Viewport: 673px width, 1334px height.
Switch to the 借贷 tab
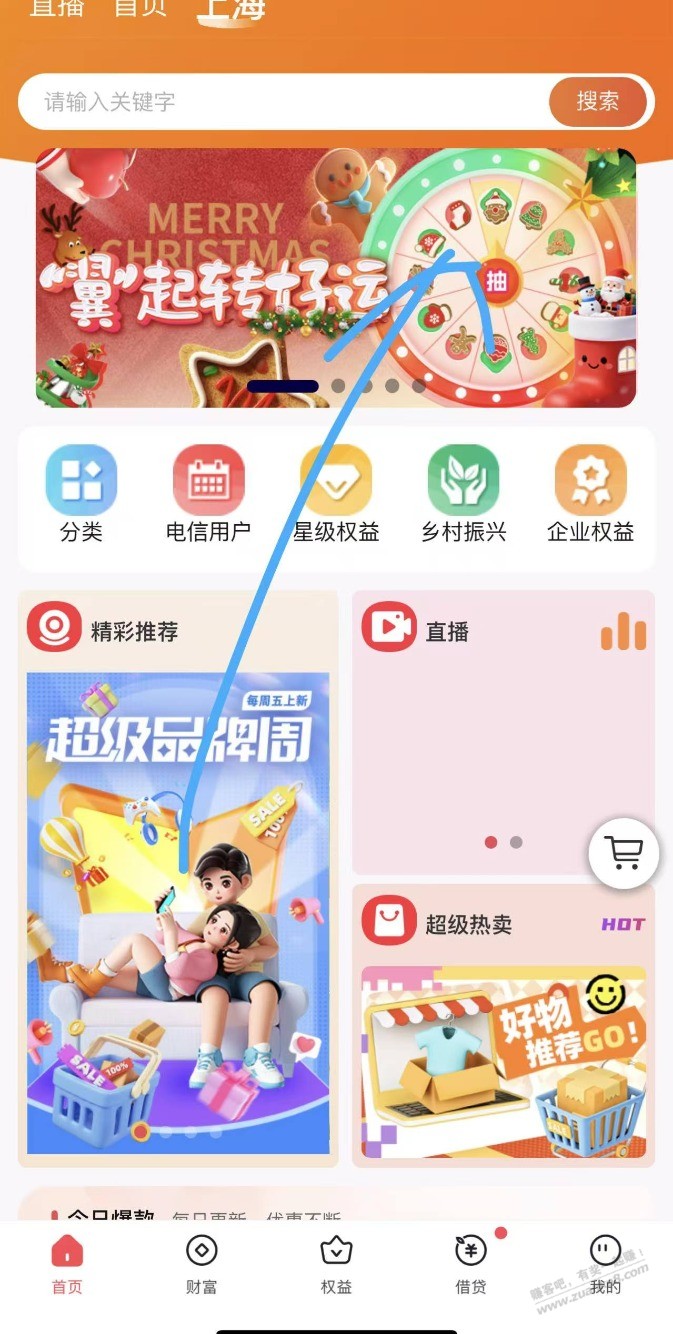pyautogui.click(x=470, y=1264)
